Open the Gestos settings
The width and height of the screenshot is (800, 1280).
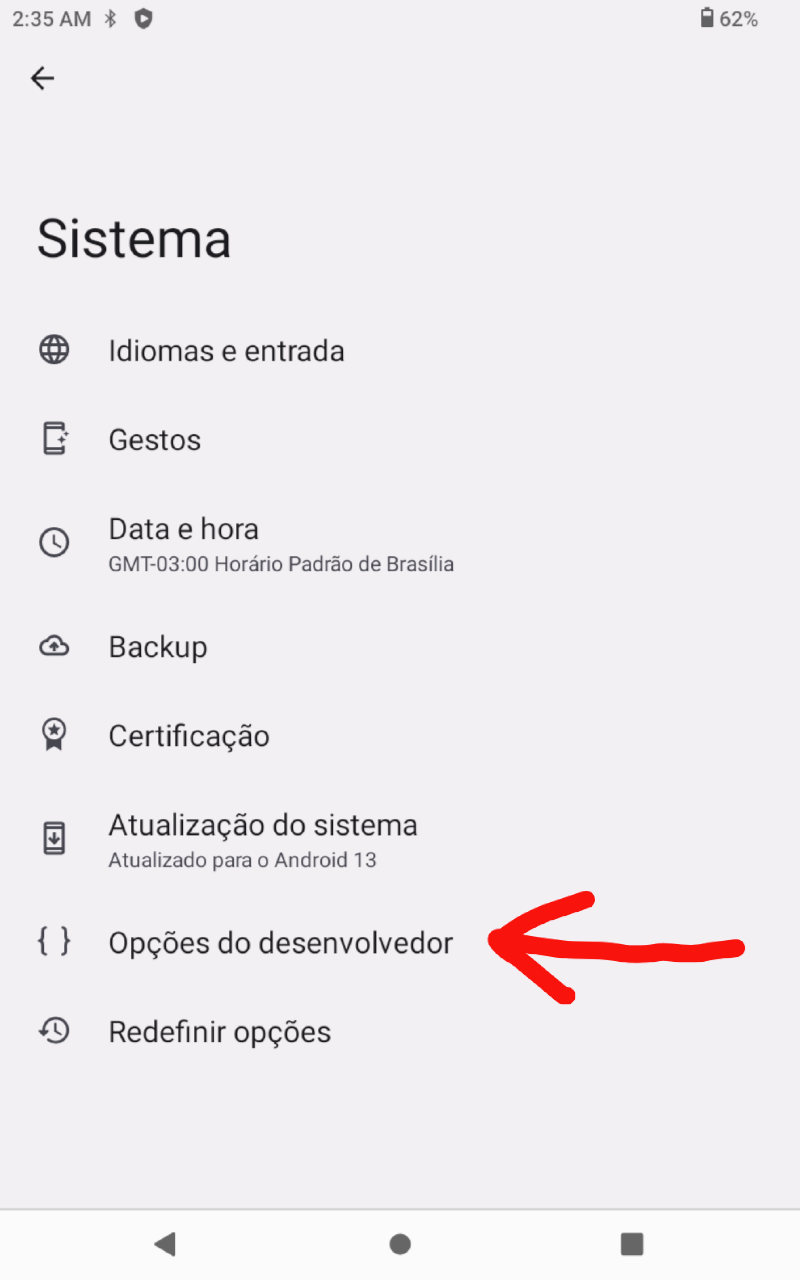coord(155,440)
